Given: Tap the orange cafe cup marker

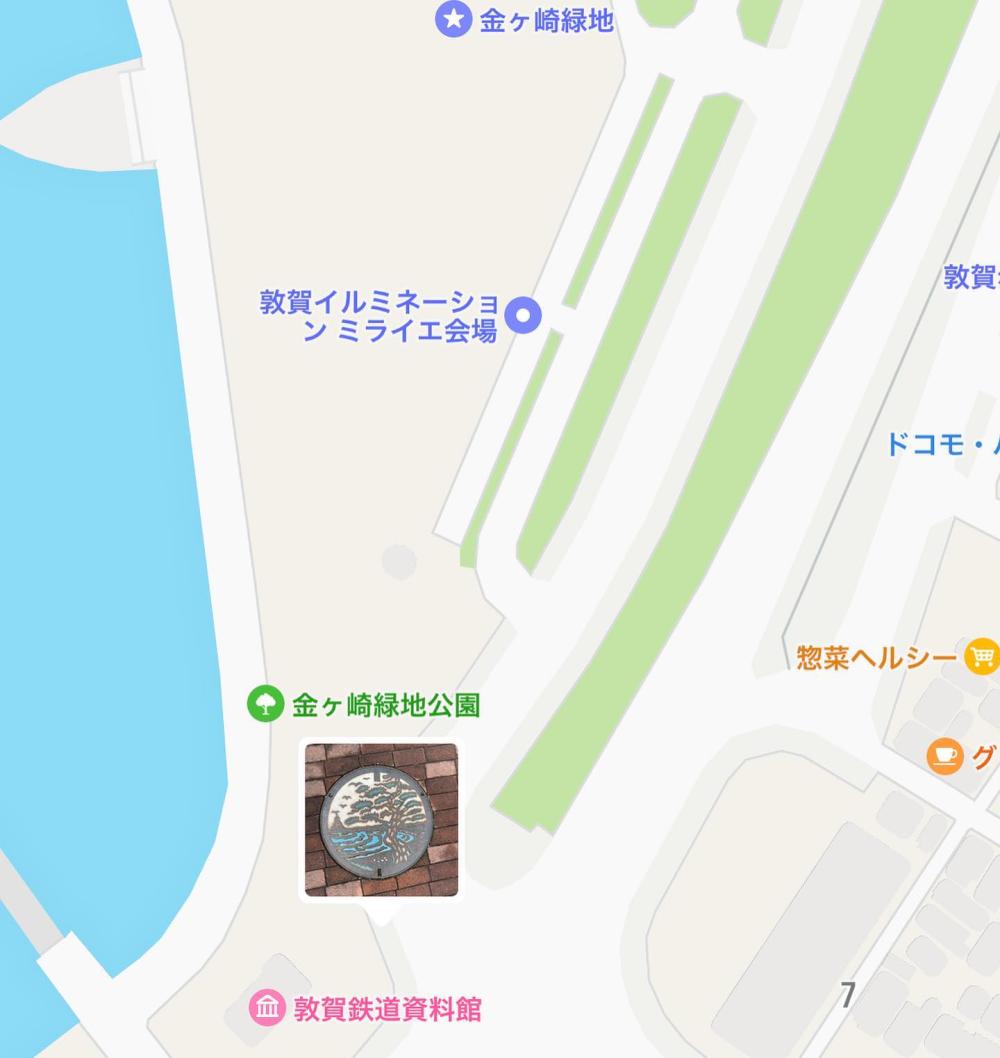Looking at the screenshot, I should point(944,756).
